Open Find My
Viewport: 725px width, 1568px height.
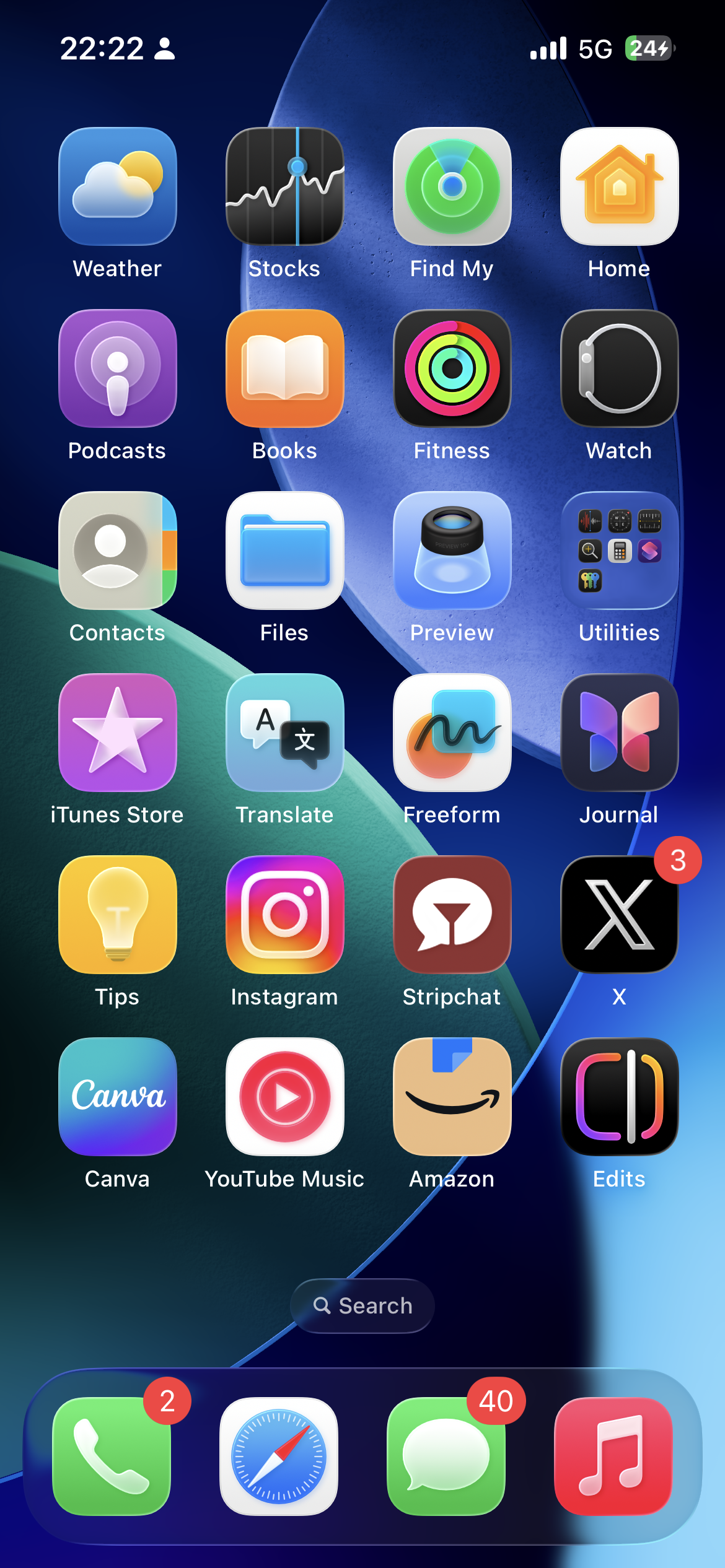point(452,186)
